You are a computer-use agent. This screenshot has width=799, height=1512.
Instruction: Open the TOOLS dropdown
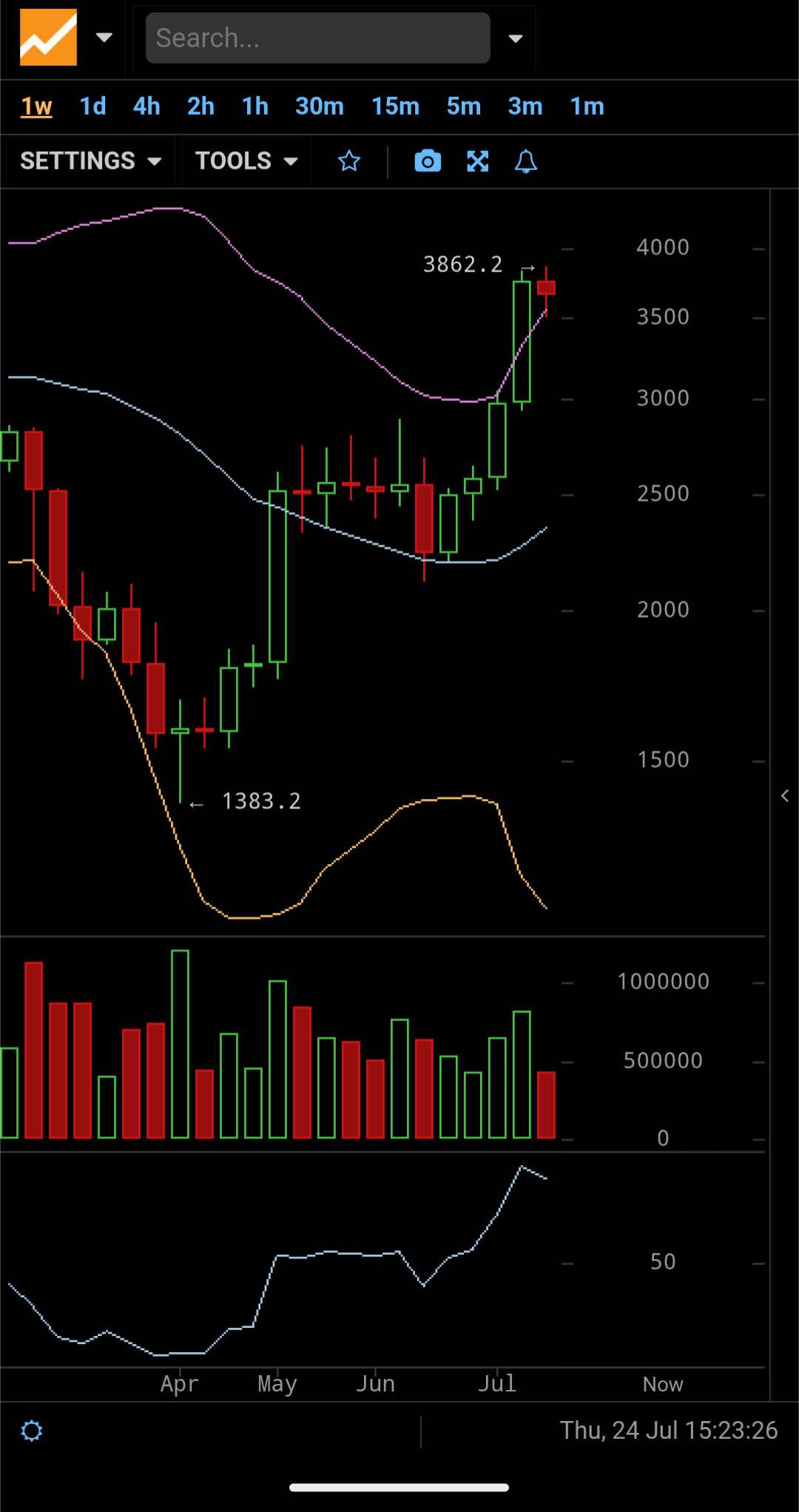[246, 161]
